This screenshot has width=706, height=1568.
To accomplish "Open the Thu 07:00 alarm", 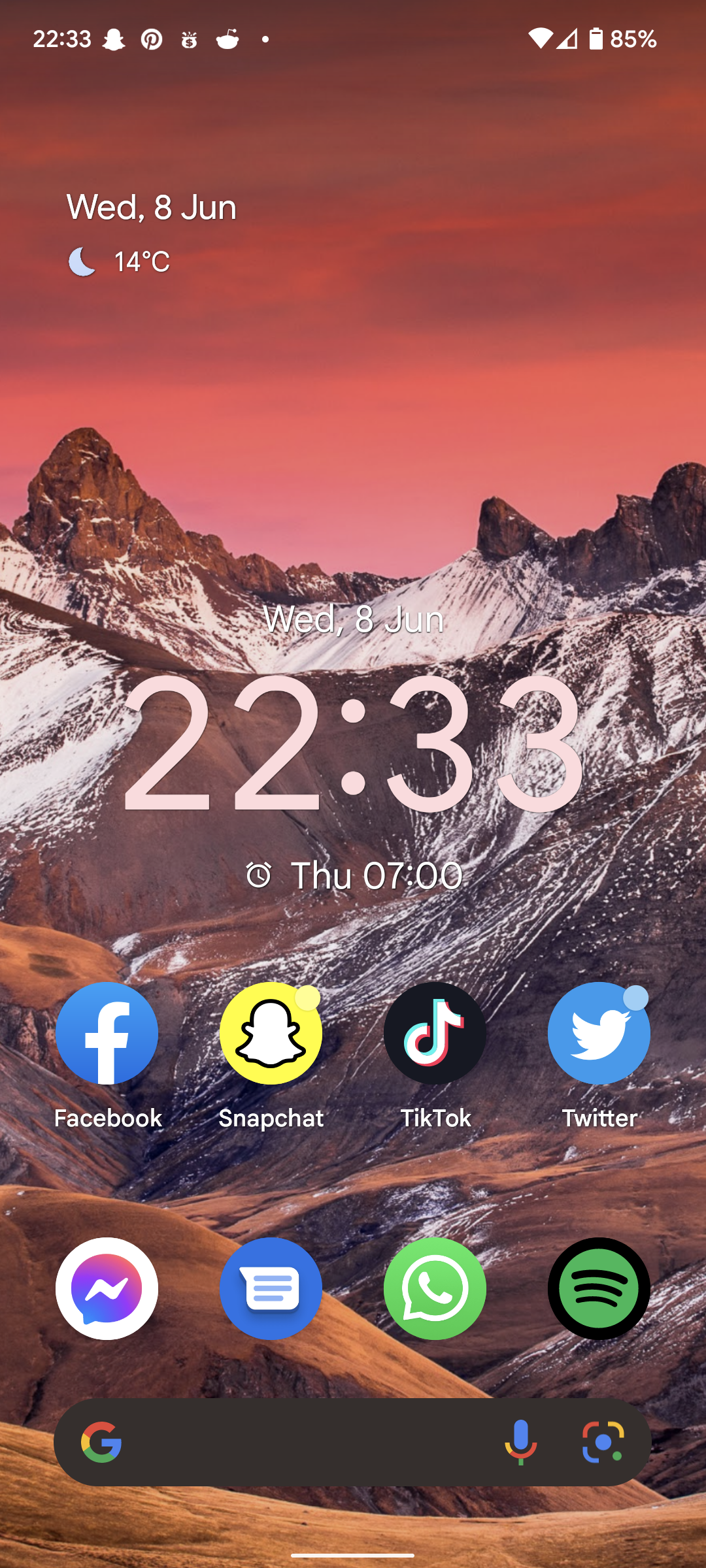I will pos(354,875).
